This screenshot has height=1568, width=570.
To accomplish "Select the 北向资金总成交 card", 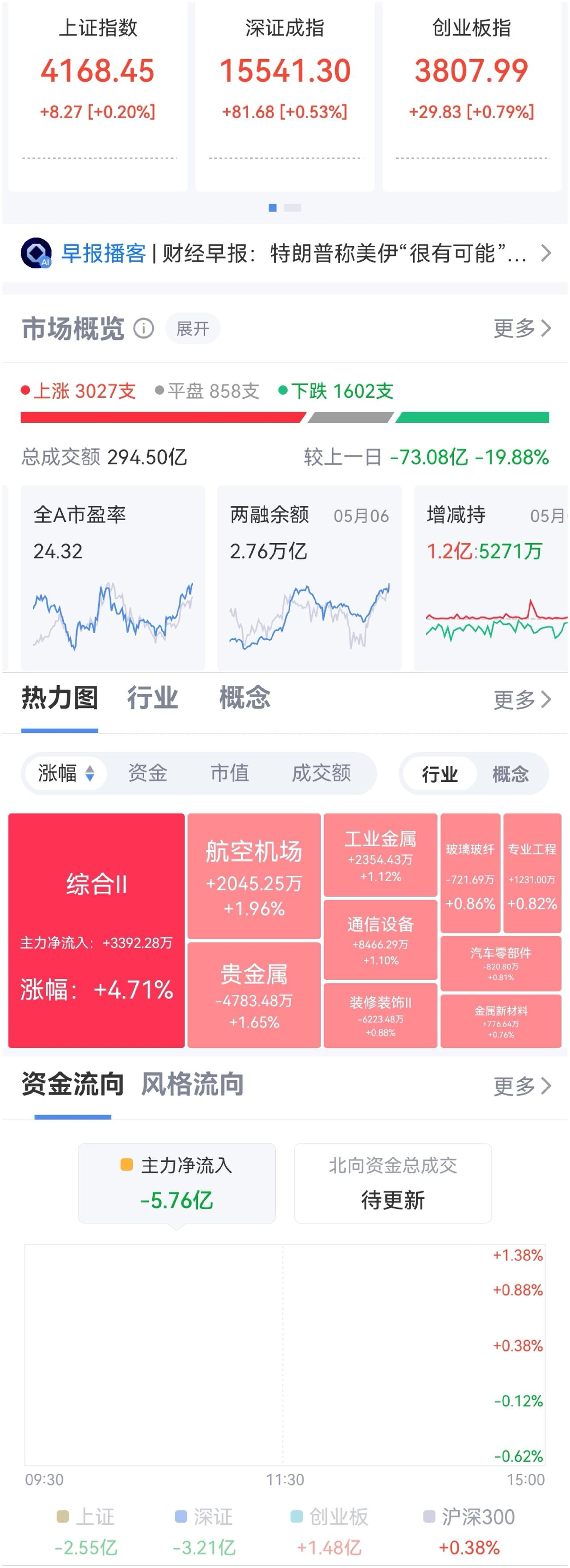I will (393, 1183).
